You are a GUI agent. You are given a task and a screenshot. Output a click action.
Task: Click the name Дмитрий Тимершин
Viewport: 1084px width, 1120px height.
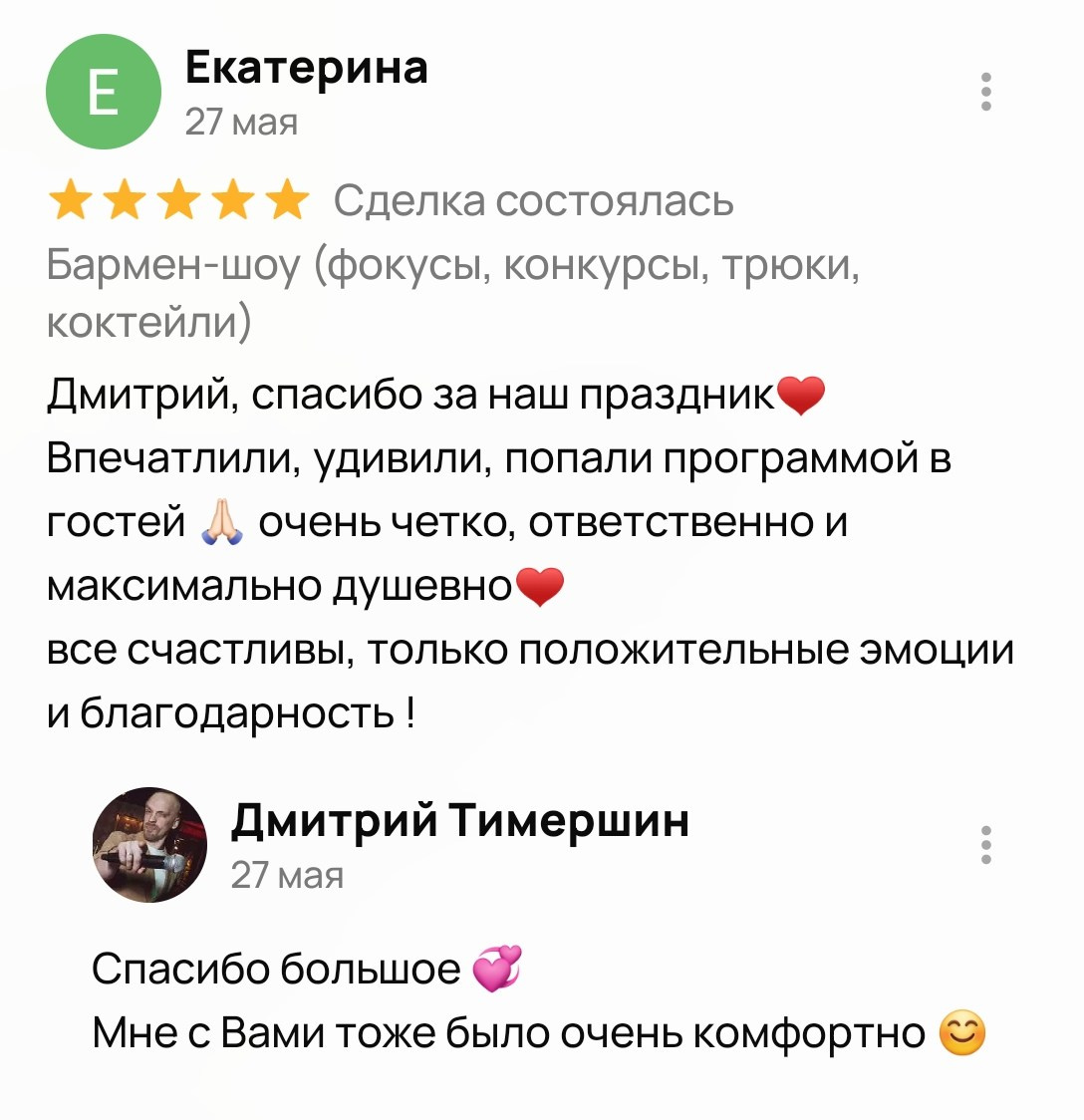coord(460,820)
